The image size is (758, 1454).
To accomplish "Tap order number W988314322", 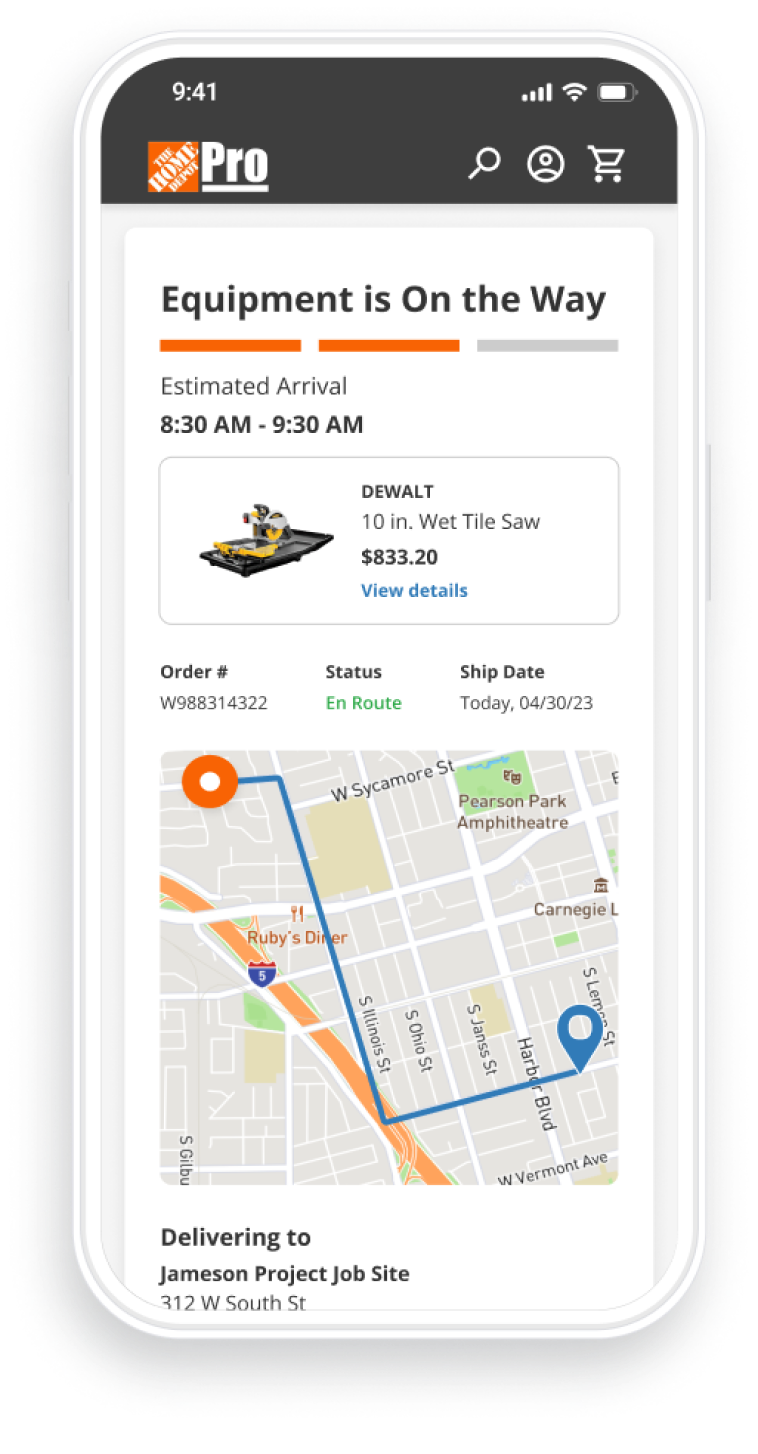I will pos(214,703).
